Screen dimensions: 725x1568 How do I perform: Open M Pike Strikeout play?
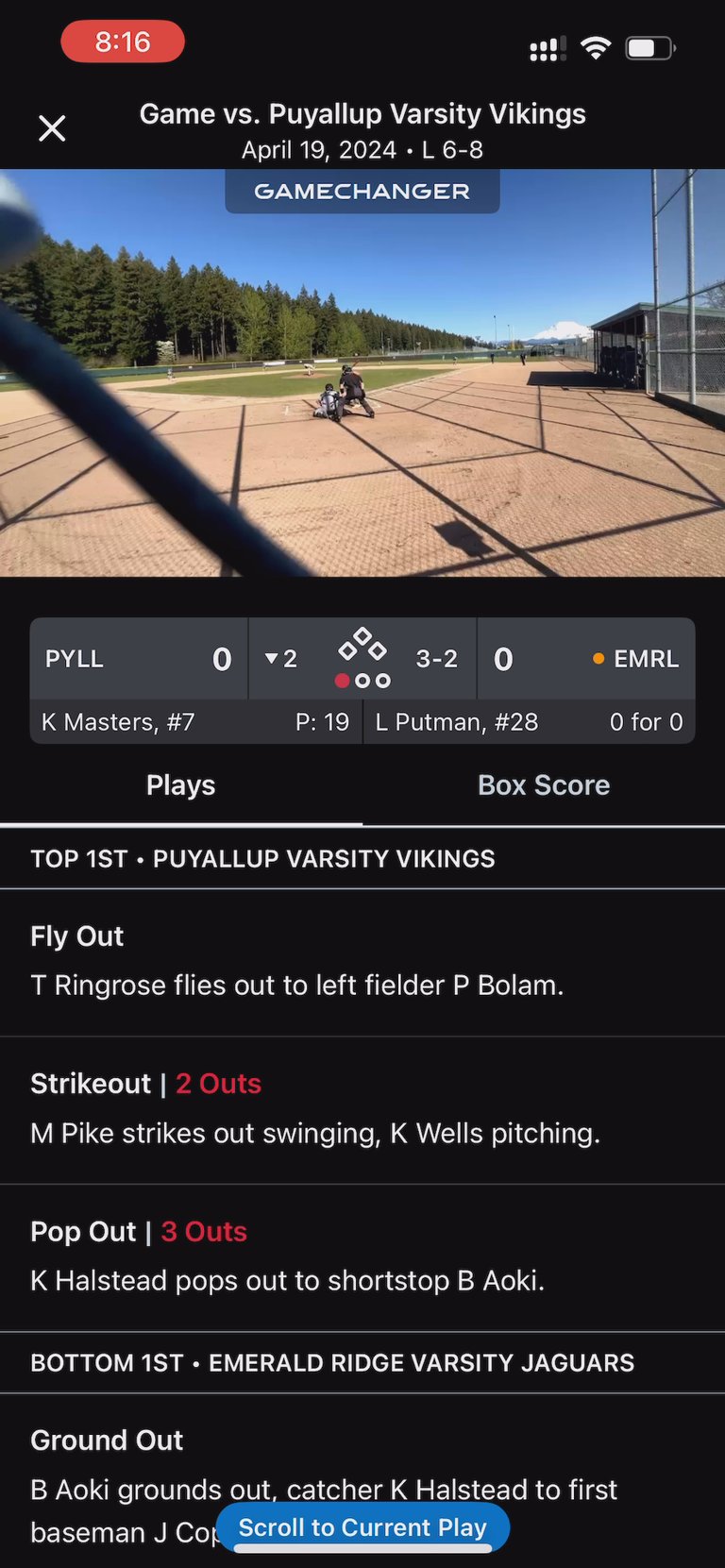(x=362, y=1109)
